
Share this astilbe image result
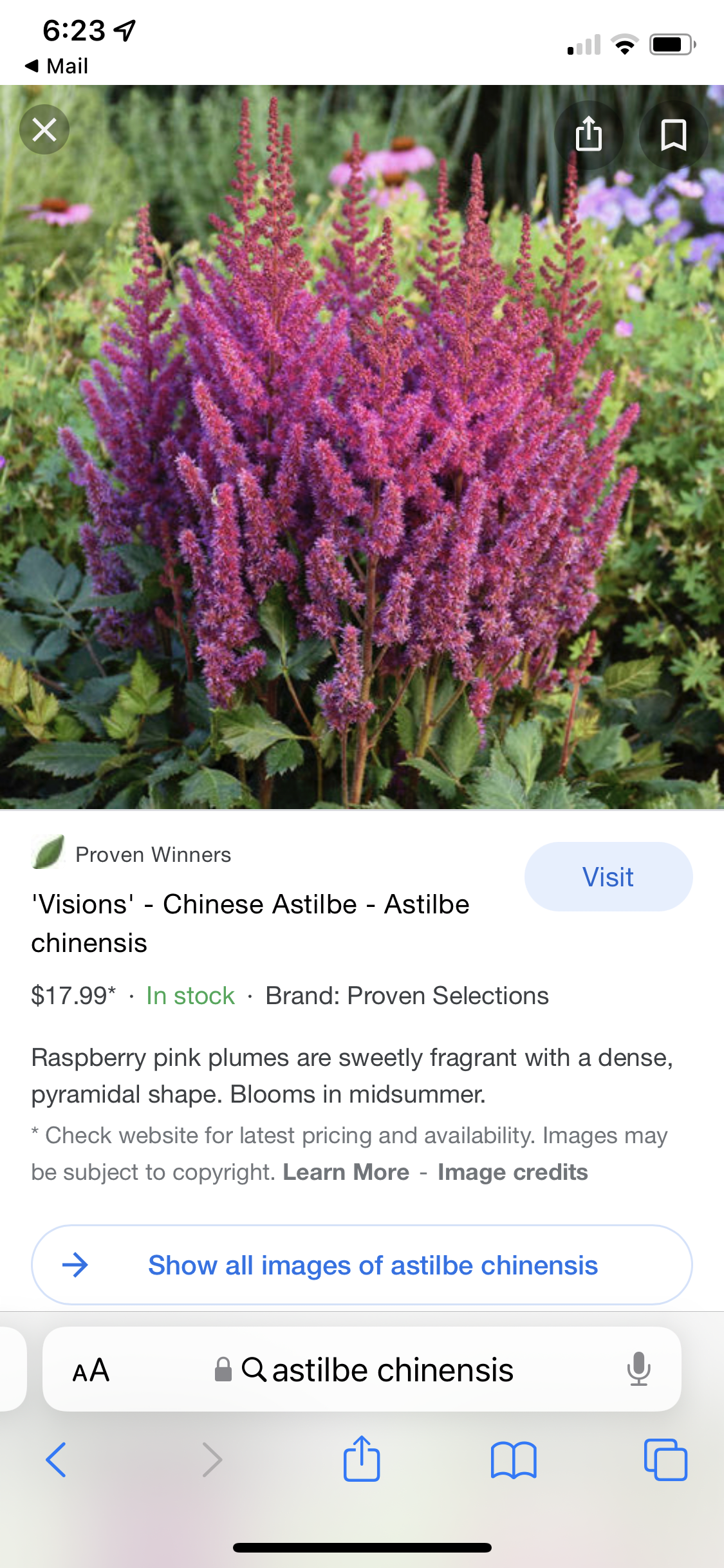(588, 135)
